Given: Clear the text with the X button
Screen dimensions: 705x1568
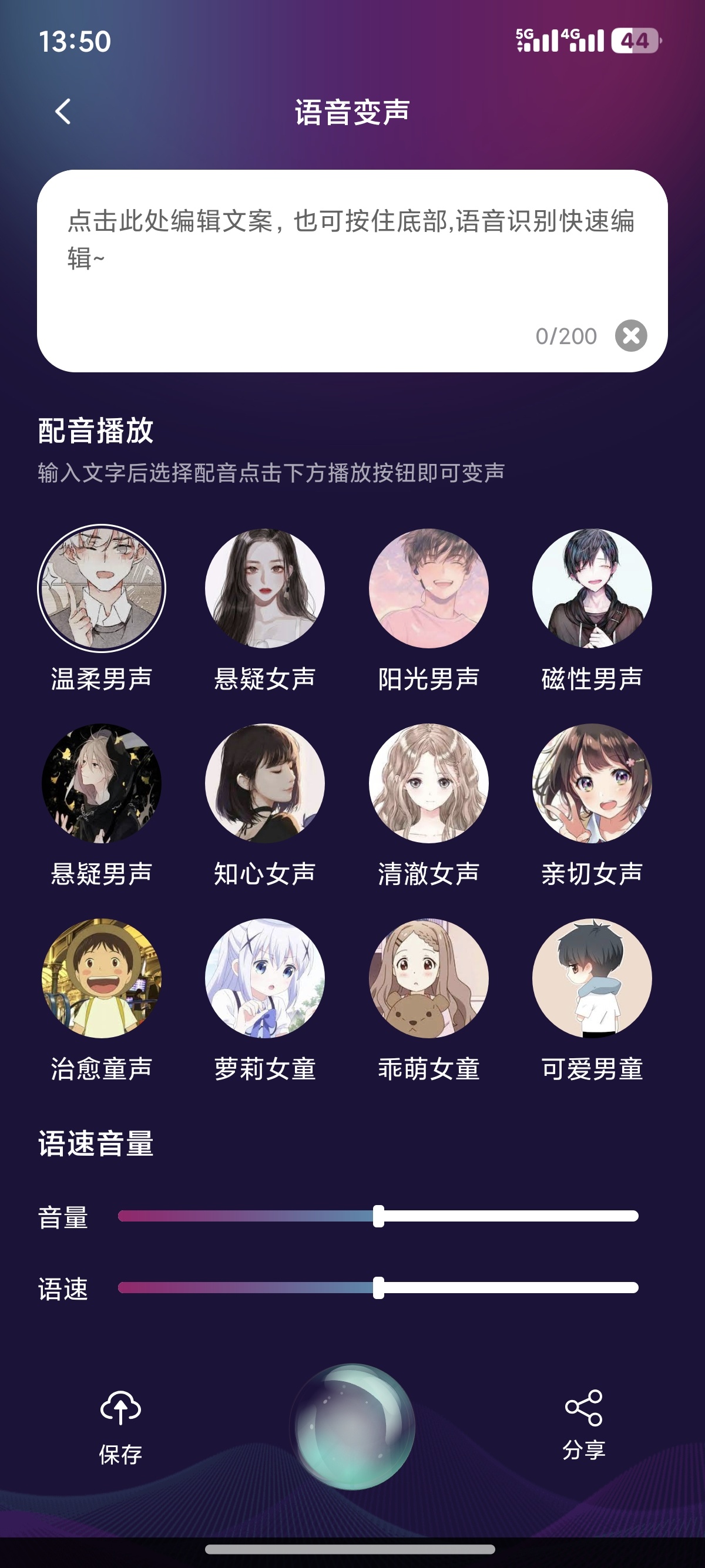Looking at the screenshot, I should 631,335.
